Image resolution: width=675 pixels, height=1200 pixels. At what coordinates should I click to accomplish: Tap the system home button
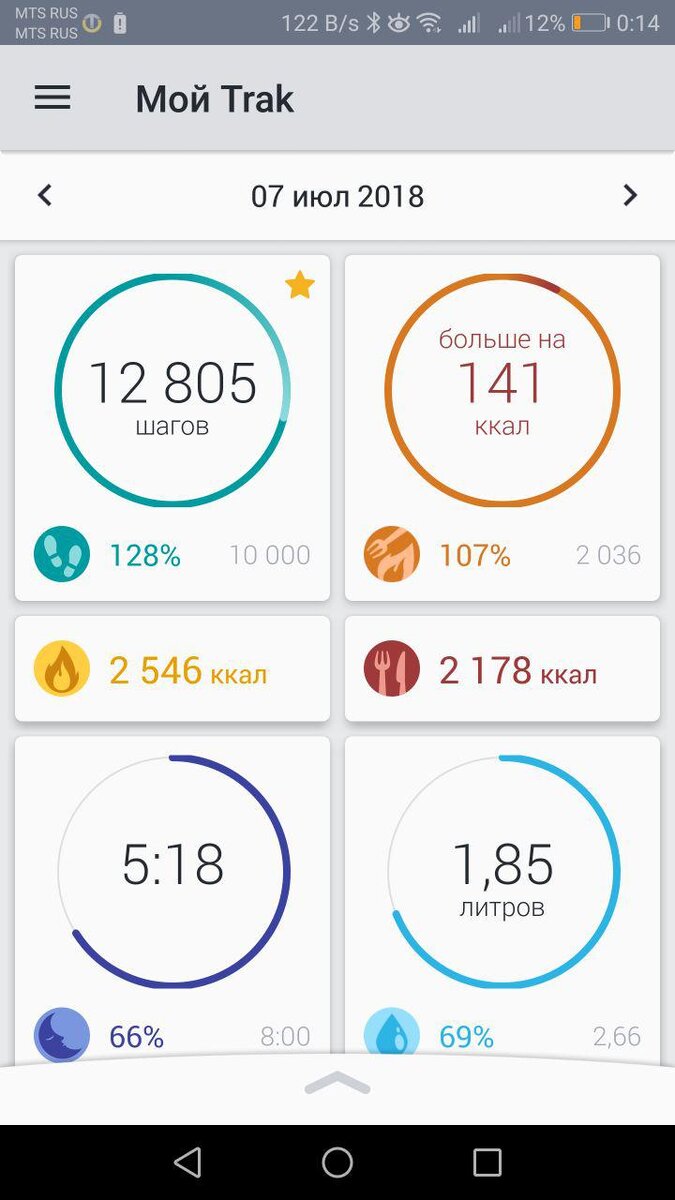tap(337, 1162)
